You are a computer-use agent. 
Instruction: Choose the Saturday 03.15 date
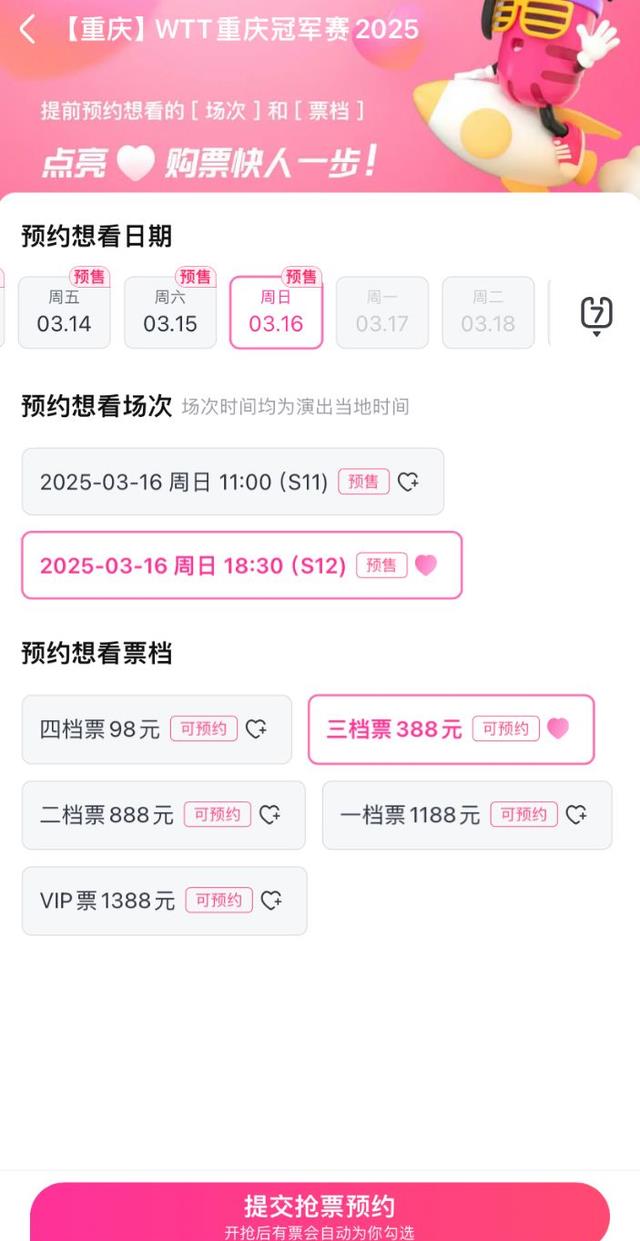click(170, 312)
